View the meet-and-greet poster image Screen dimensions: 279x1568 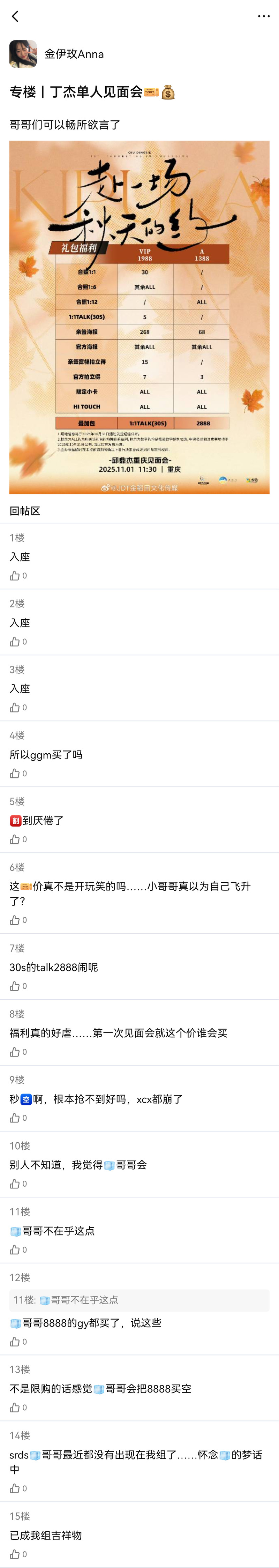(139, 317)
